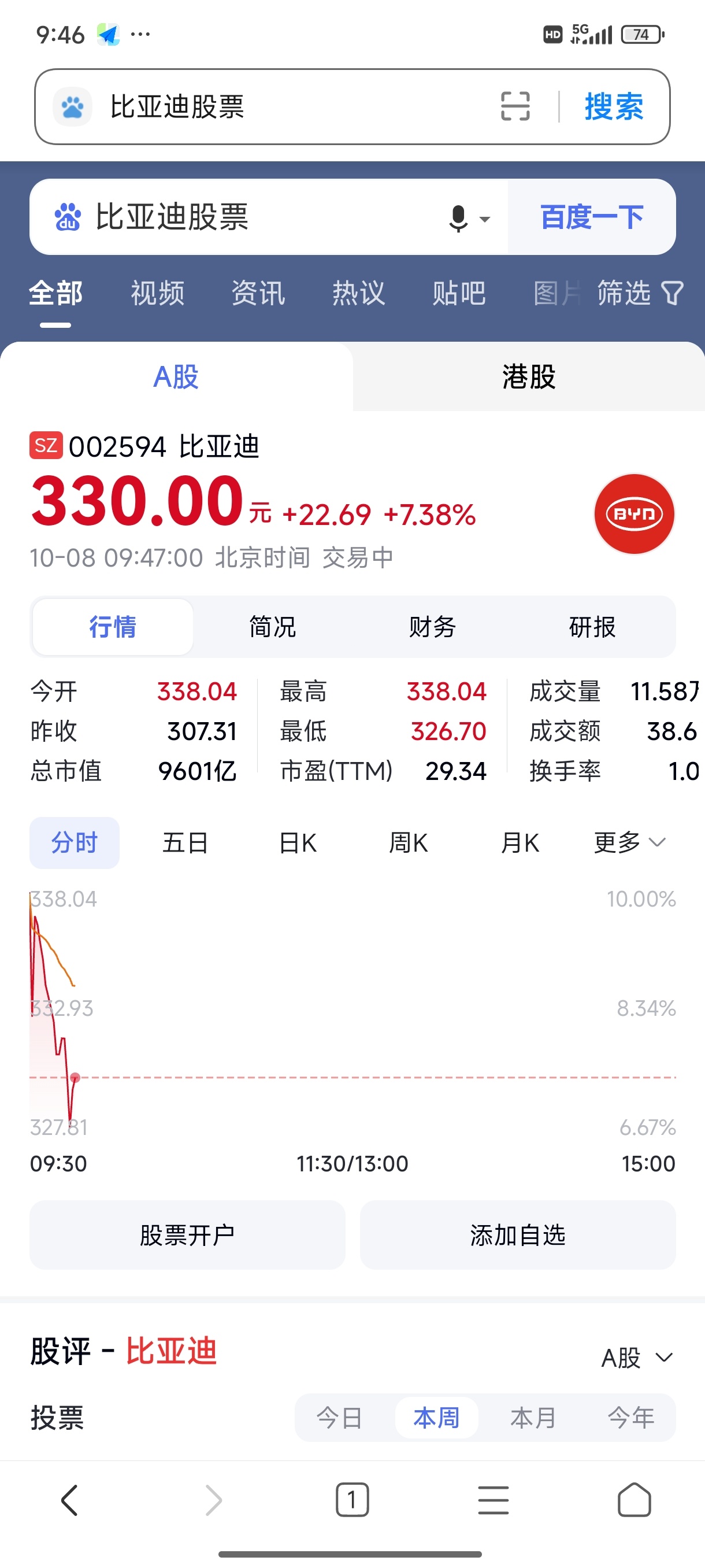Open the 贴吧 tab
Screen dimensions: 705x1568
(459, 293)
